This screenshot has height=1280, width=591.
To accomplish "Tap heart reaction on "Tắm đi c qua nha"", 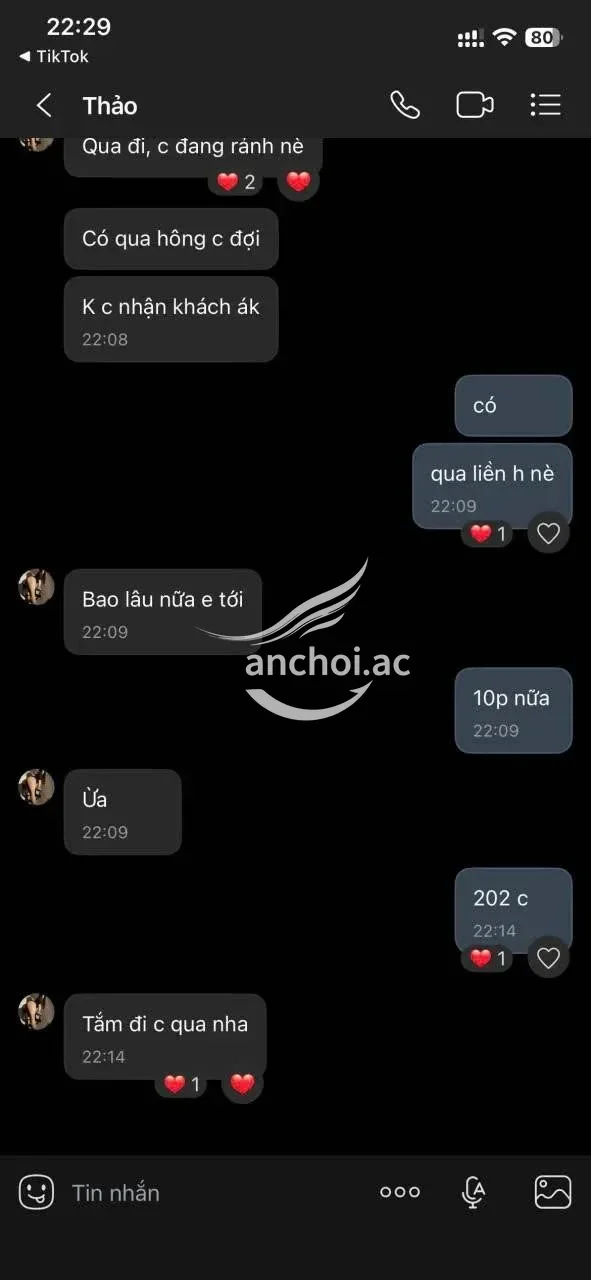I will 243,1083.
